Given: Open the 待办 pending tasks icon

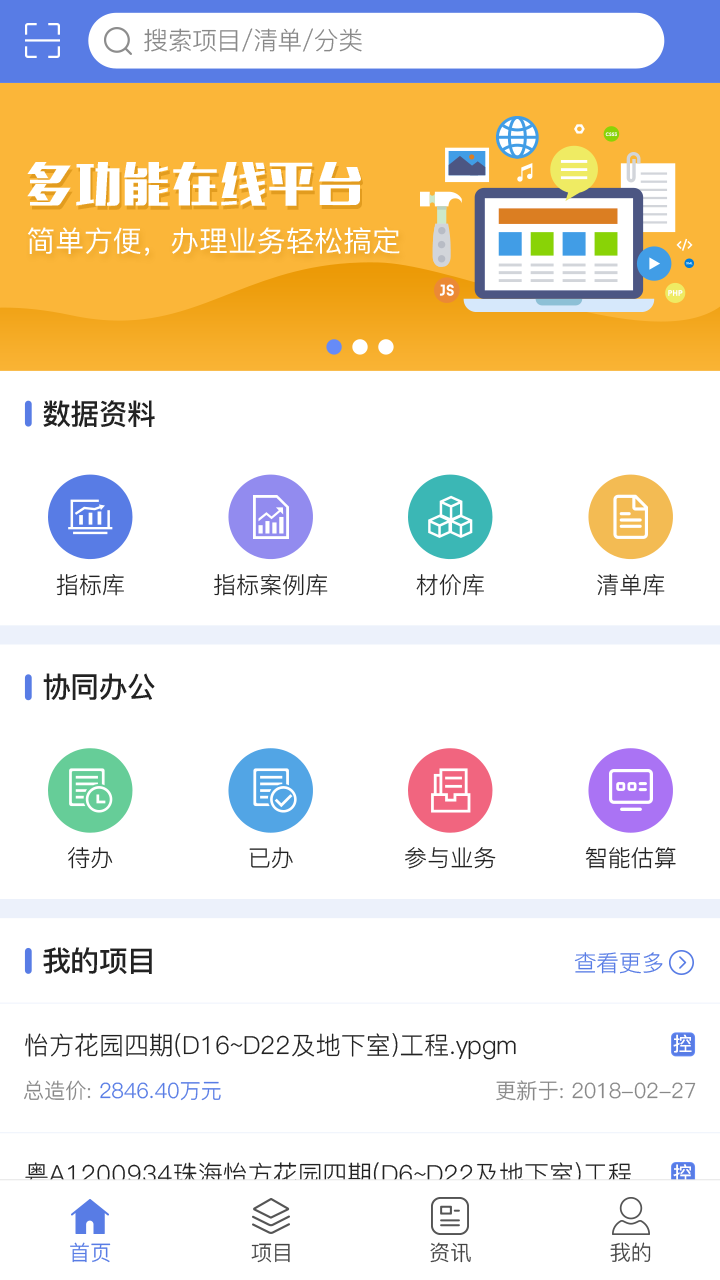Looking at the screenshot, I should [x=90, y=790].
